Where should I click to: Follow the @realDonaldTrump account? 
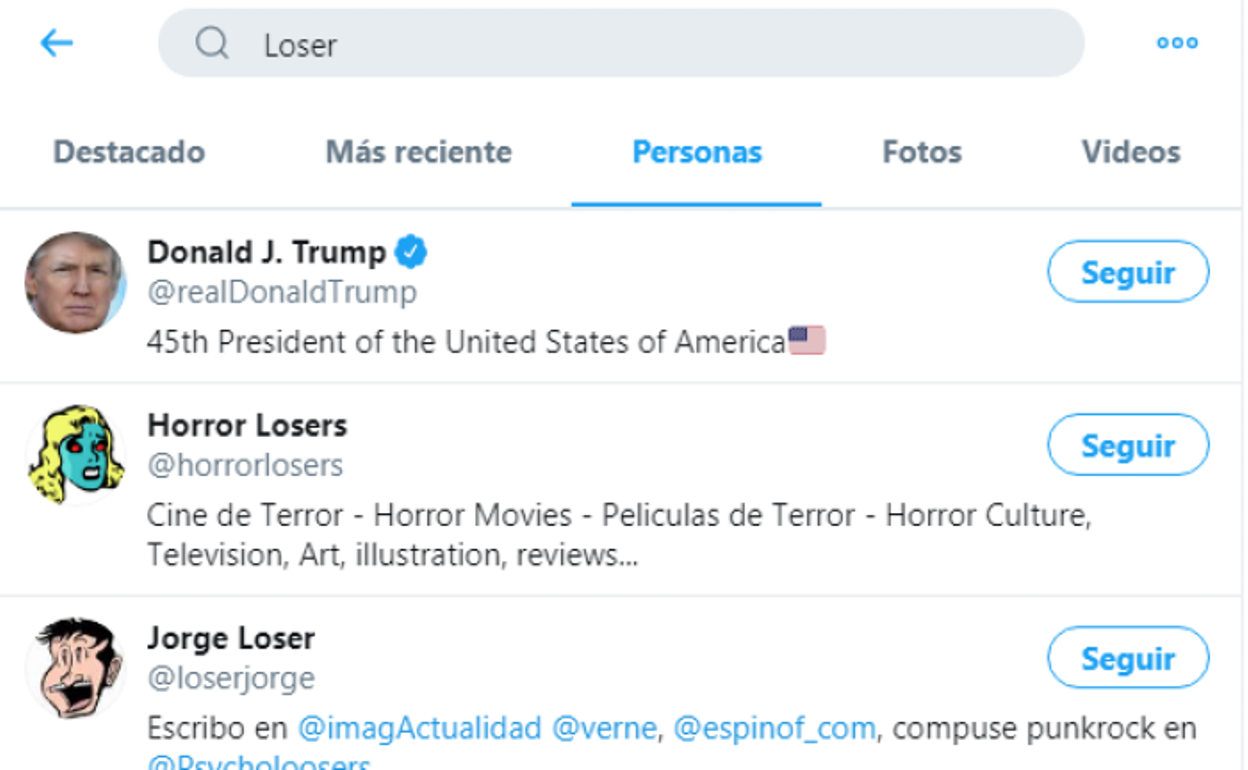point(1127,272)
